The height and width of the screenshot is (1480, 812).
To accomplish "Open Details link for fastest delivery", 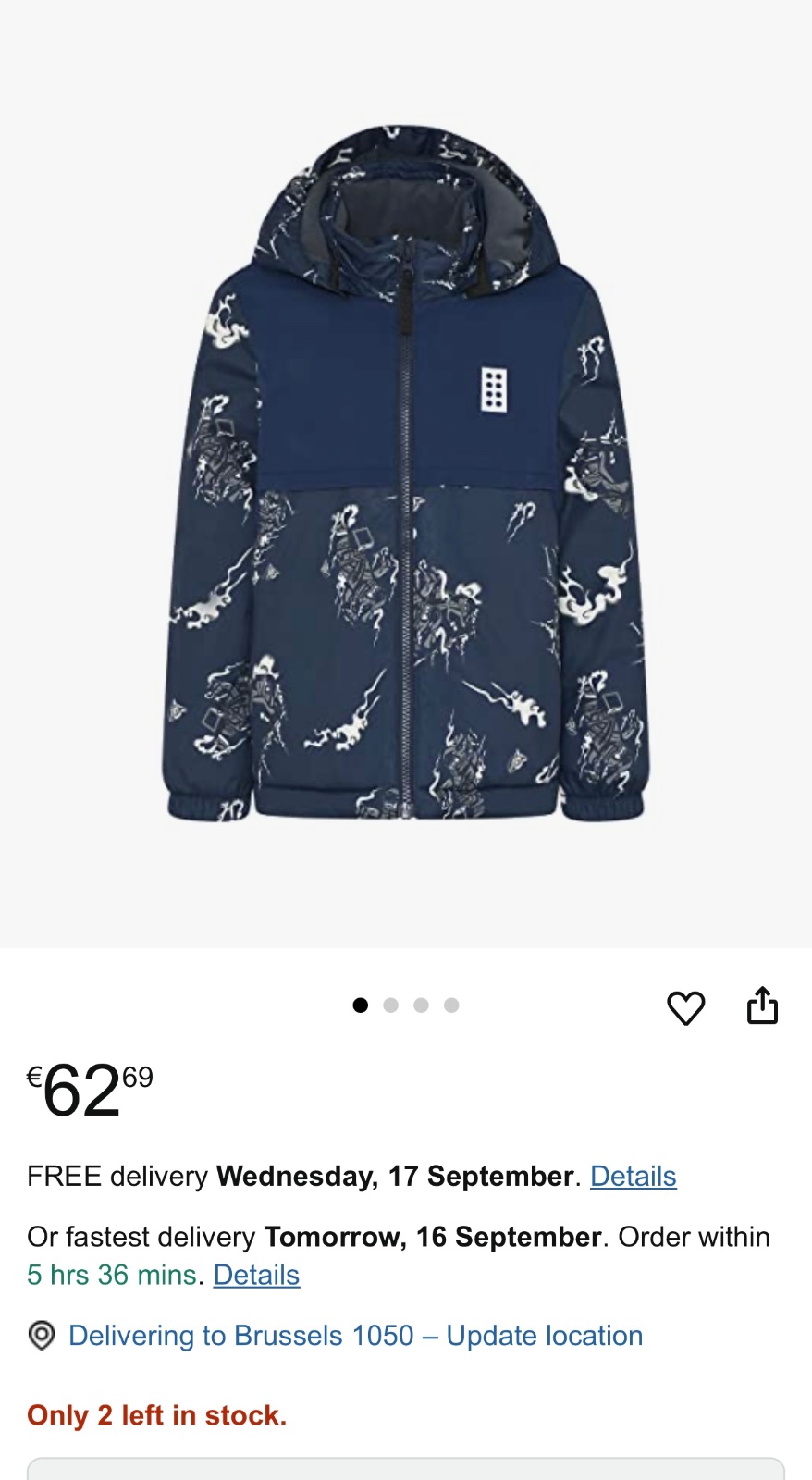I will [x=256, y=1275].
